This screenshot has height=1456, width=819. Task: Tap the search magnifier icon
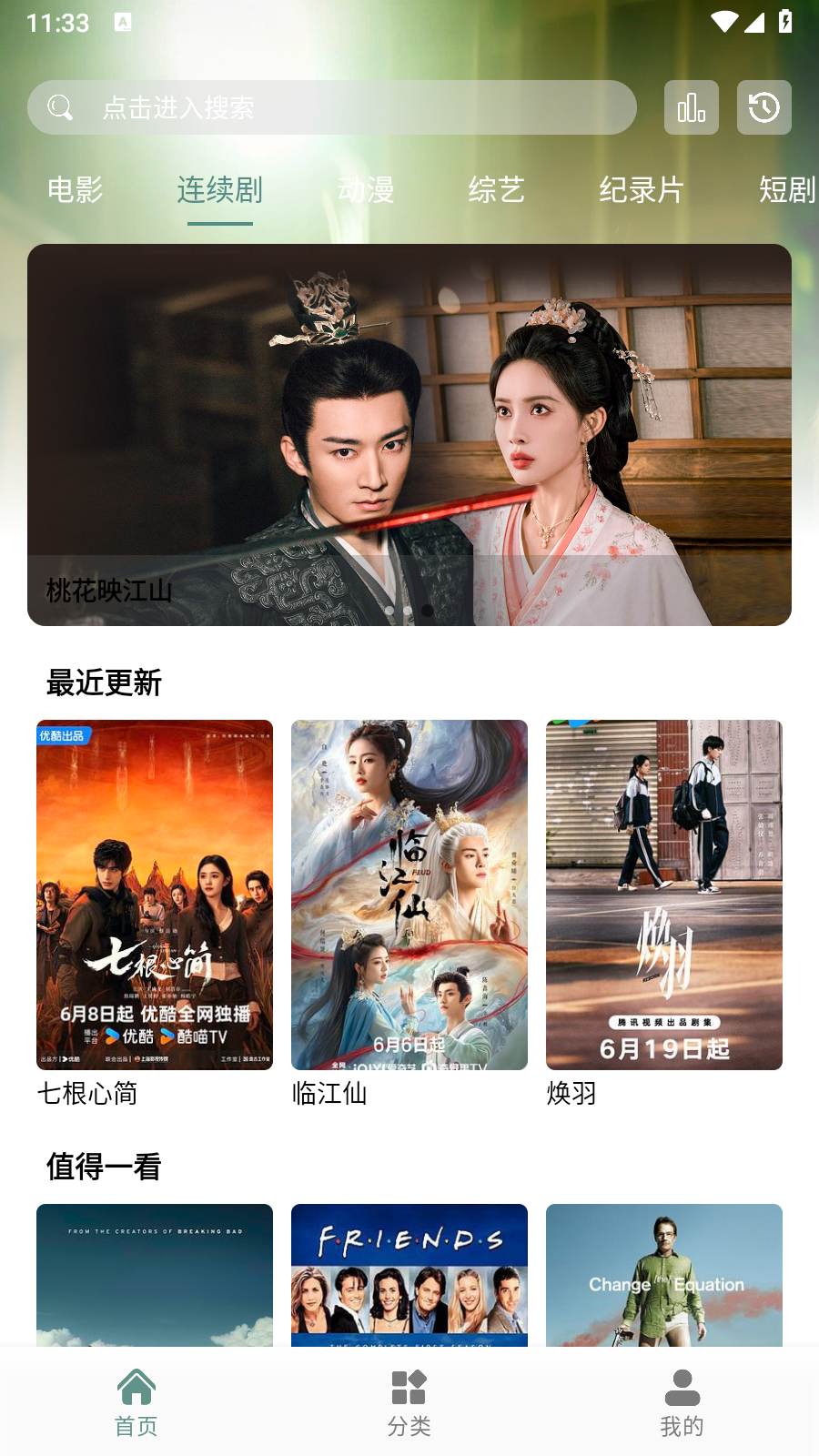click(59, 106)
